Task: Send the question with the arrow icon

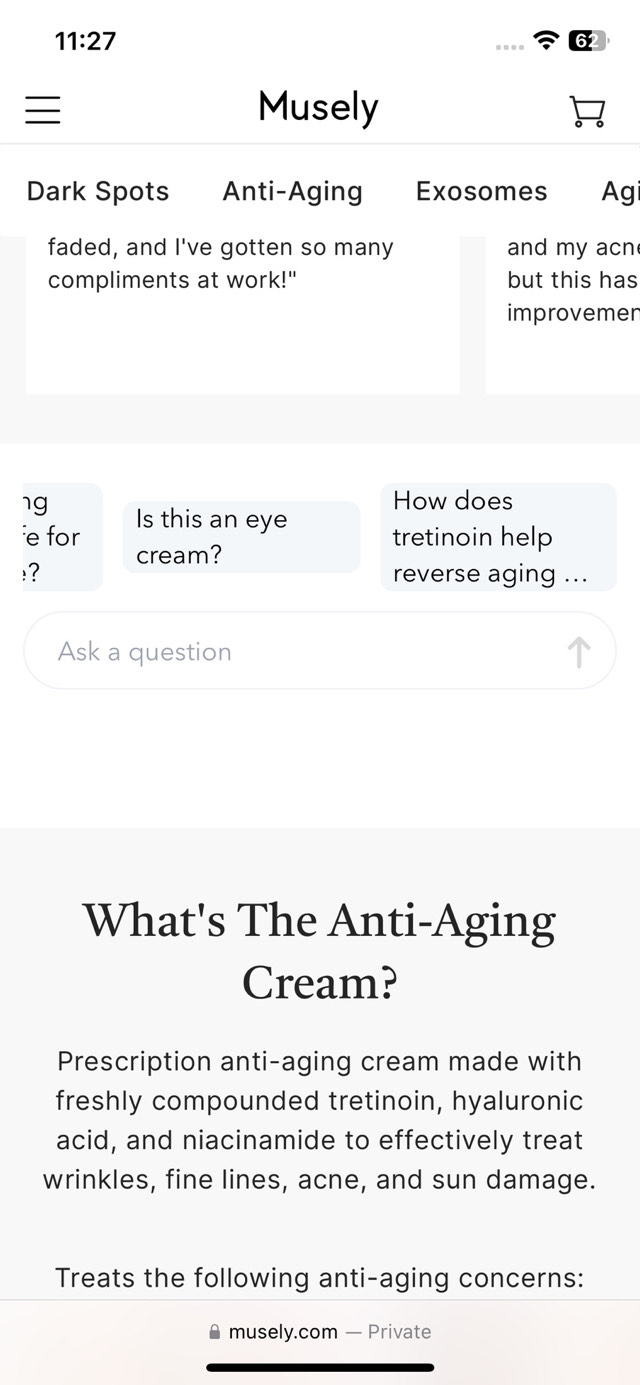Action: point(579,652)
